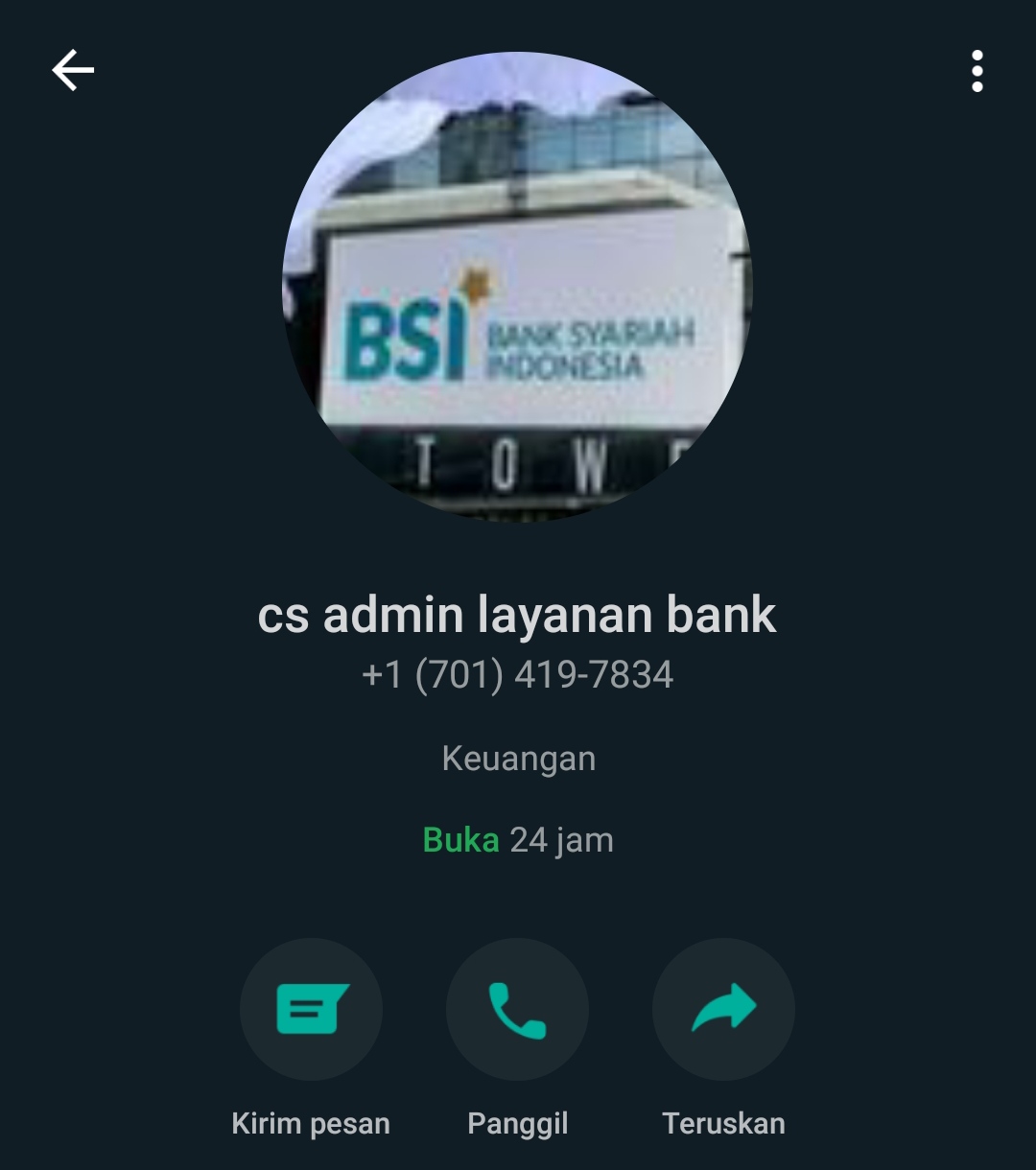Go back using the arrow icon
This screenshot has height=1170, width=1036.
pyautogui.click(x=73, y=71)
